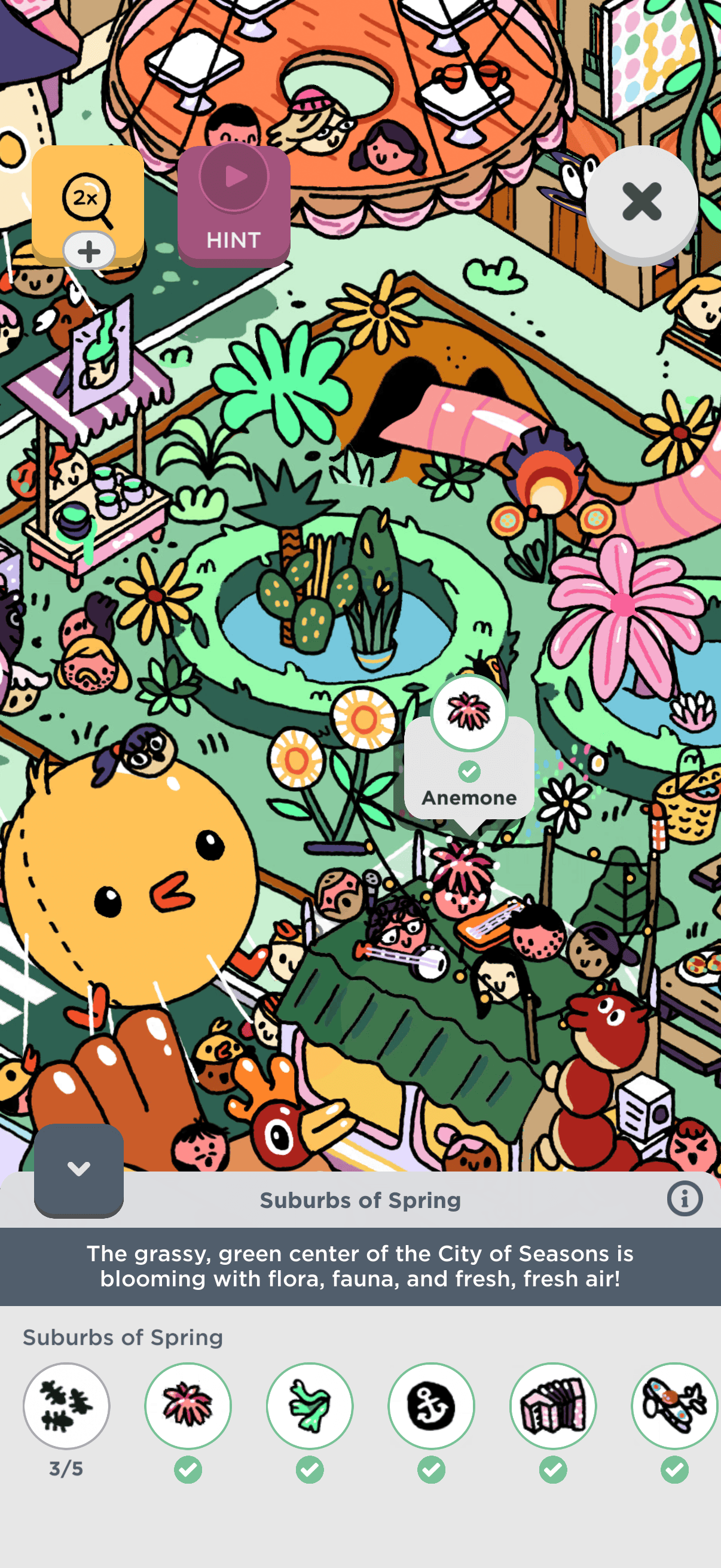
Task: Close the item detail view
Action: point(641,202)
